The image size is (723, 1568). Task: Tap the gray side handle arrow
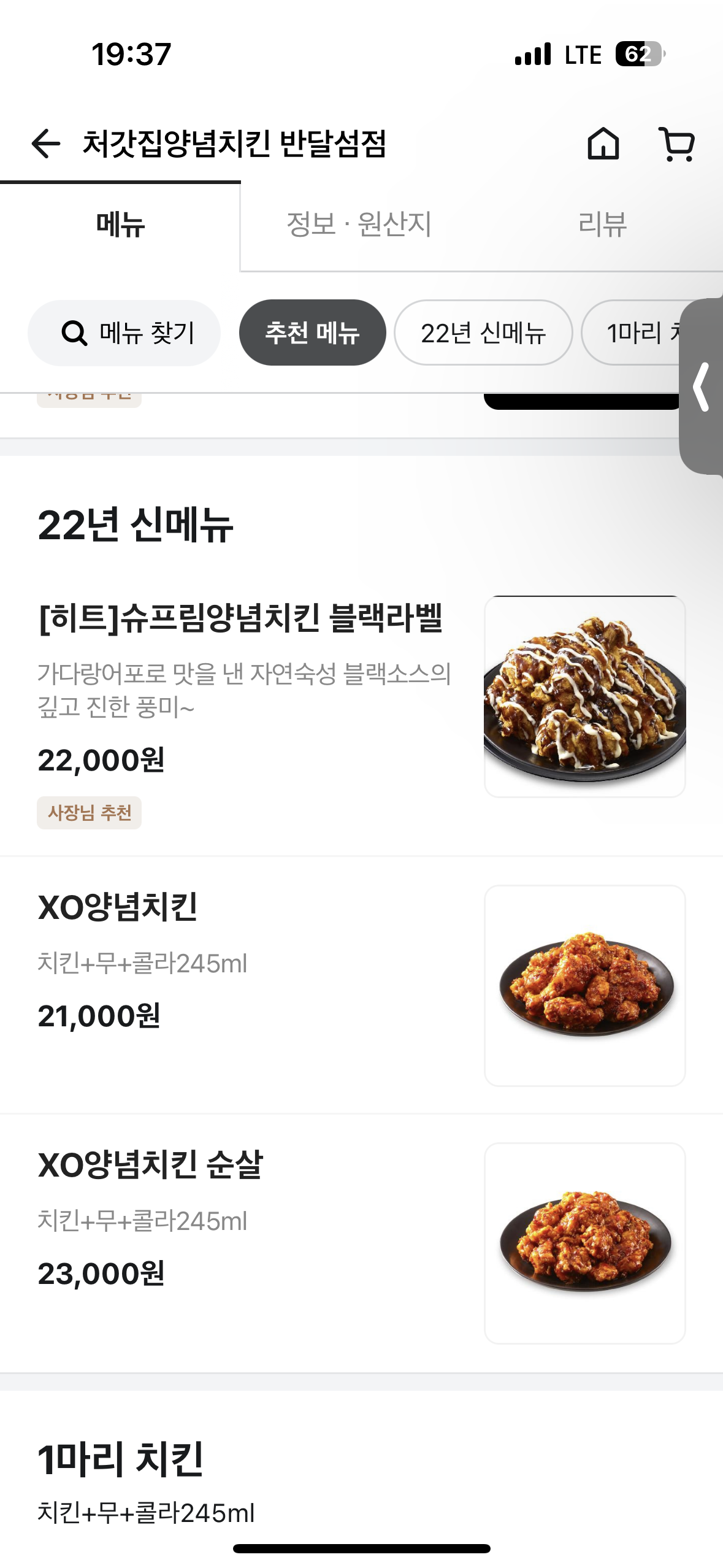(702, 386)
